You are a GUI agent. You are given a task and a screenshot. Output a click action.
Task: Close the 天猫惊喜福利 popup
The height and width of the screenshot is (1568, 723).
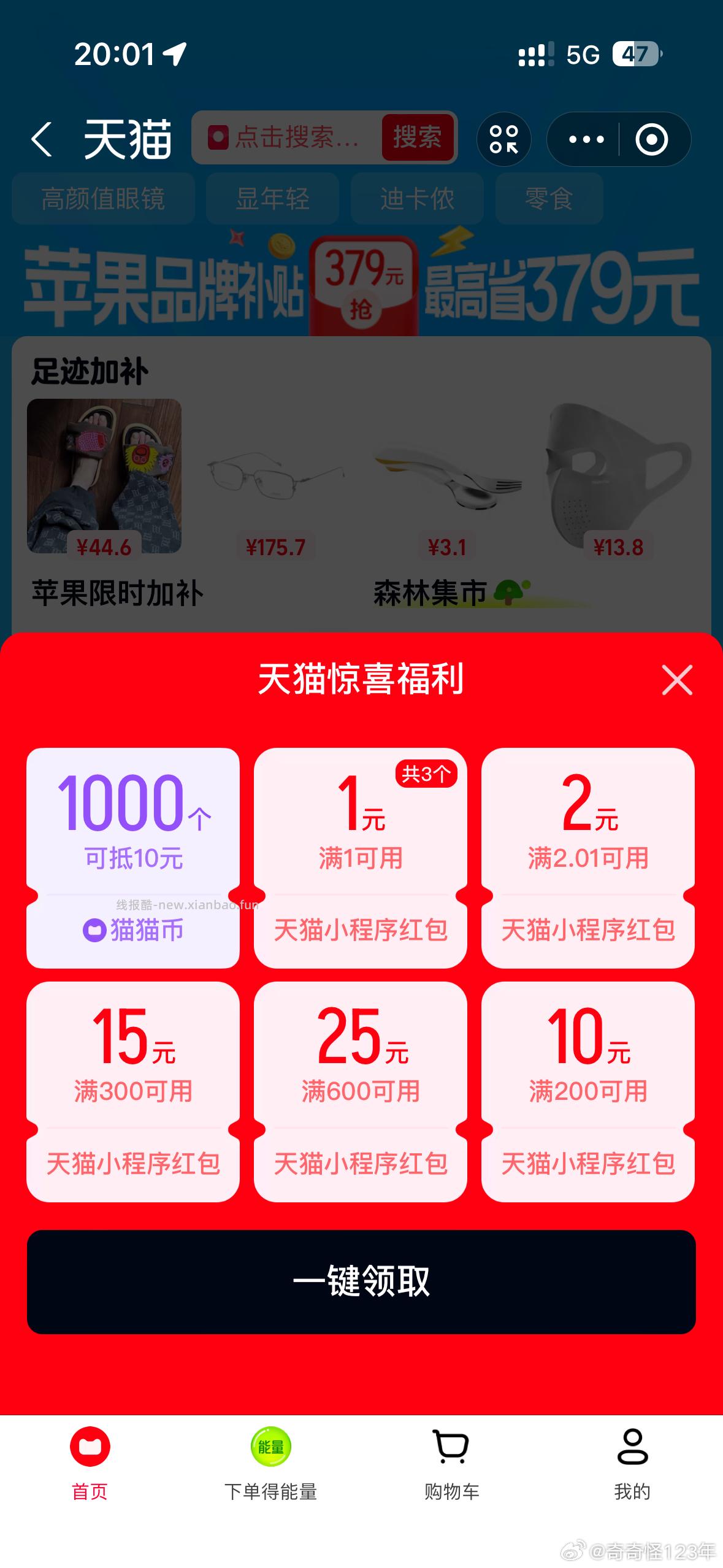coord(676,681)
